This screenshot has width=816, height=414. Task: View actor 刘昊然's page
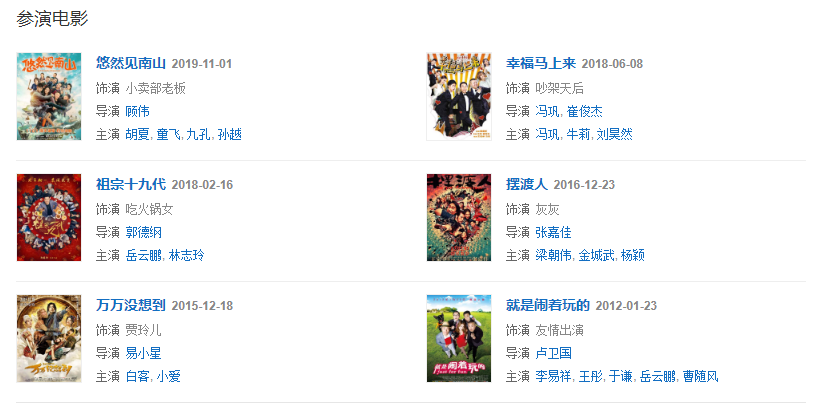(614, 134)
